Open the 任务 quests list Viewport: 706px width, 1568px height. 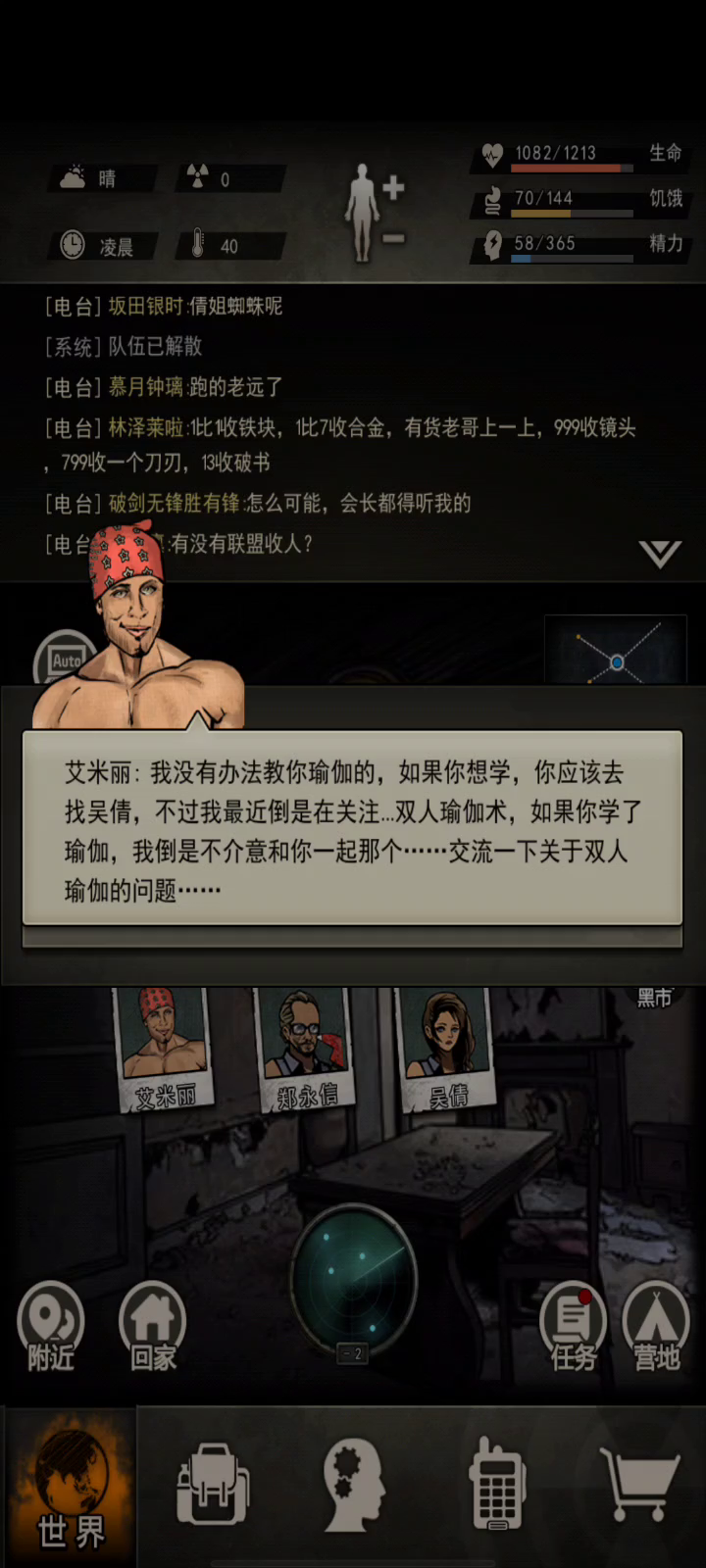click(x=574, y=1327)
